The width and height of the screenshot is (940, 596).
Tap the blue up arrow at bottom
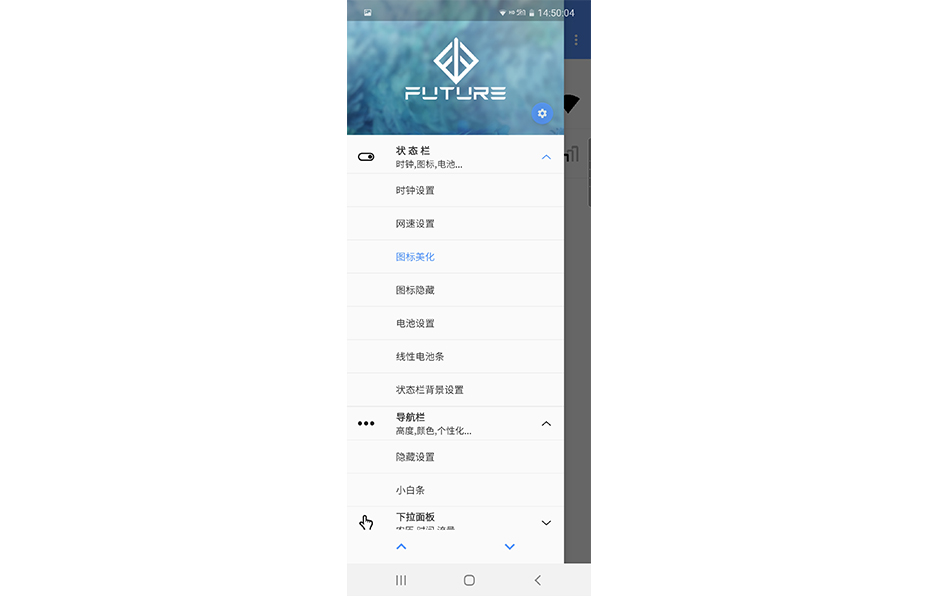tap(401, 547)
